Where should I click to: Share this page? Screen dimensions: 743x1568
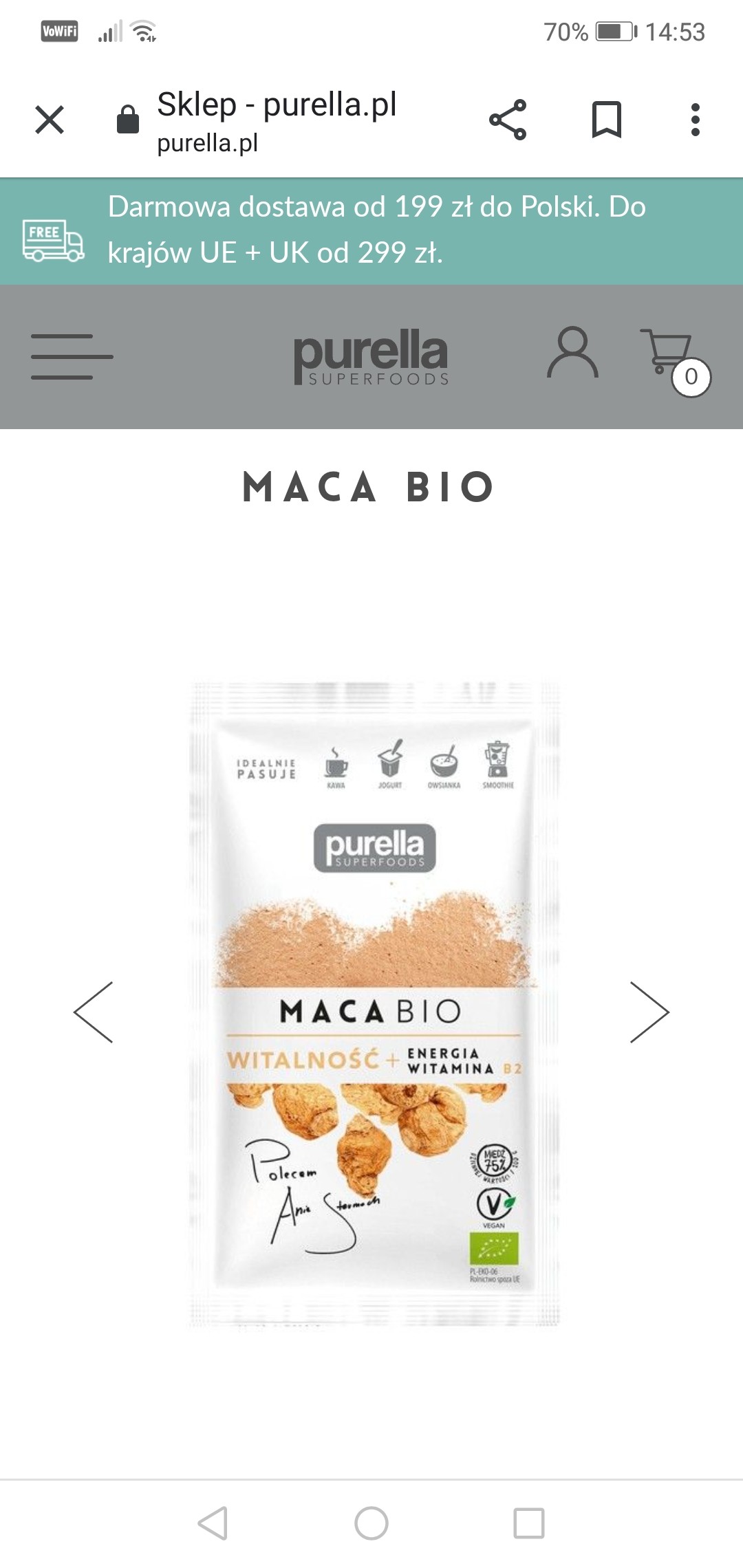[x=508, y=120]
